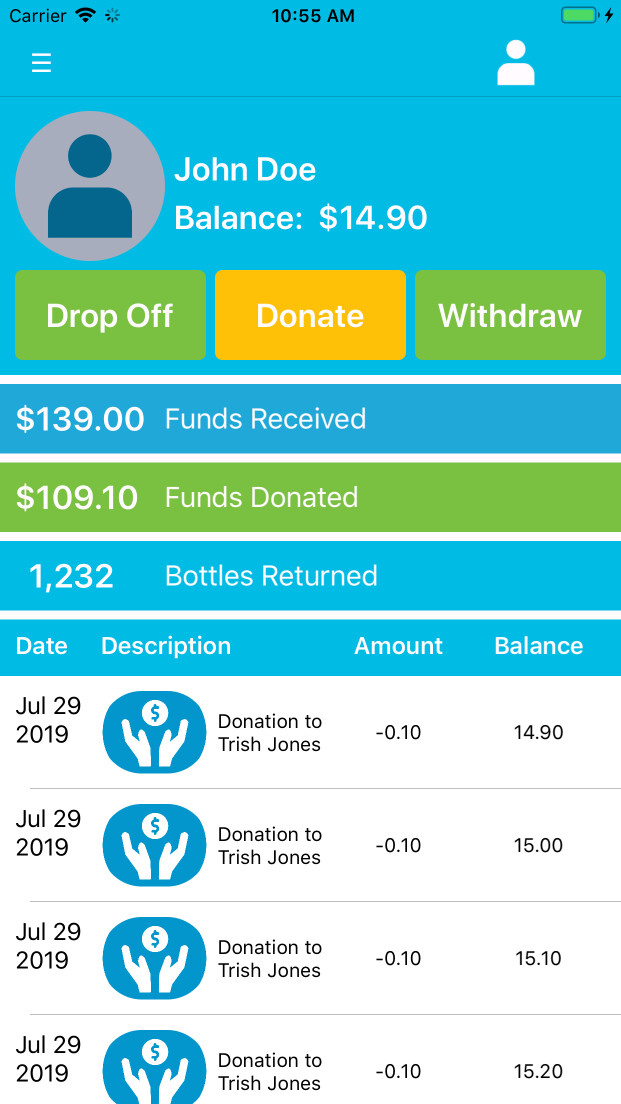Image resolution: width=621 pixels, height=1104 pixels.
Task: Open the donation with balance 15.10
Action: pos(310,958)
